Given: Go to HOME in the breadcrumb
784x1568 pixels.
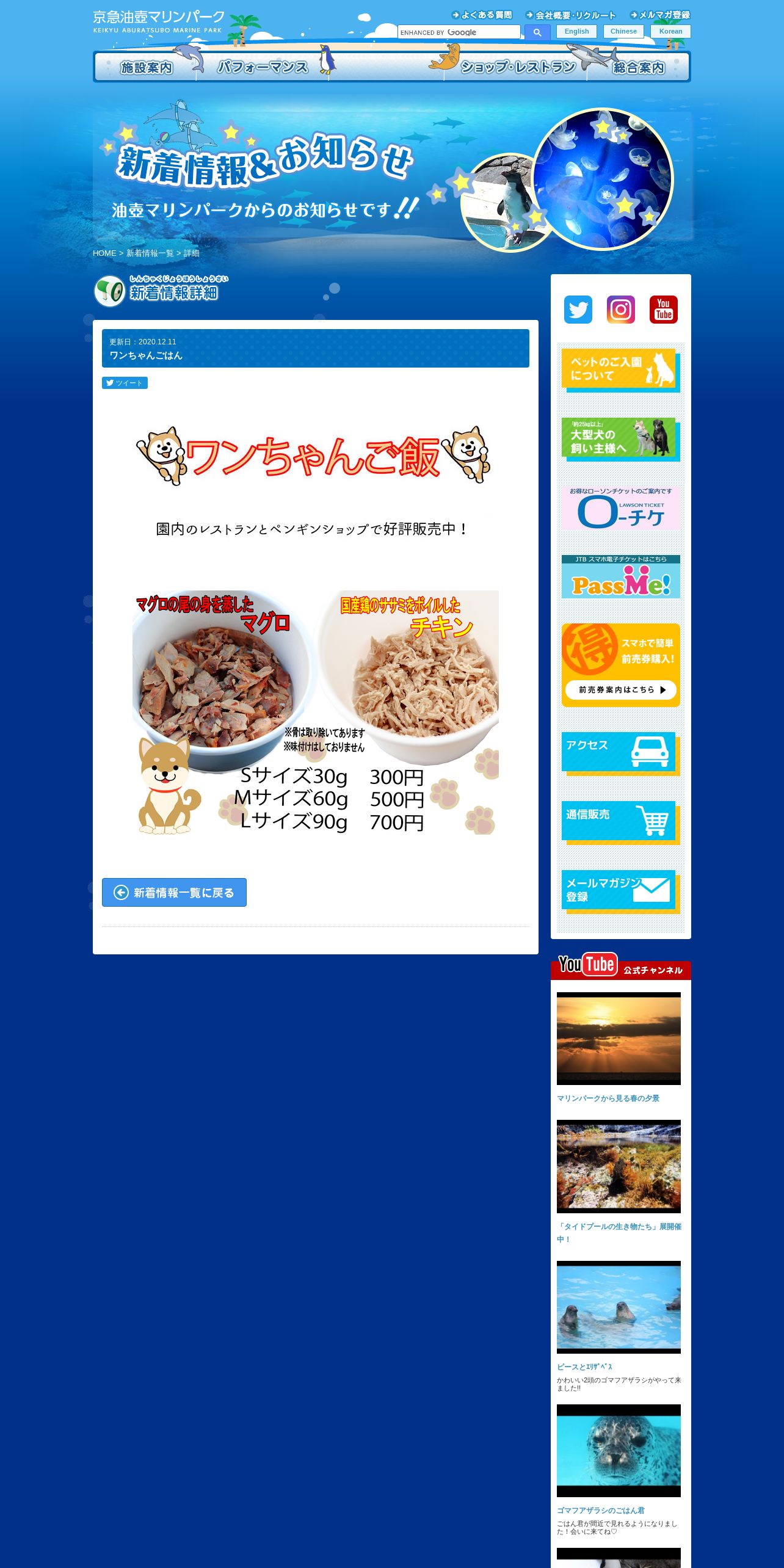Looking at the screenshot, I should pos(104,253).
